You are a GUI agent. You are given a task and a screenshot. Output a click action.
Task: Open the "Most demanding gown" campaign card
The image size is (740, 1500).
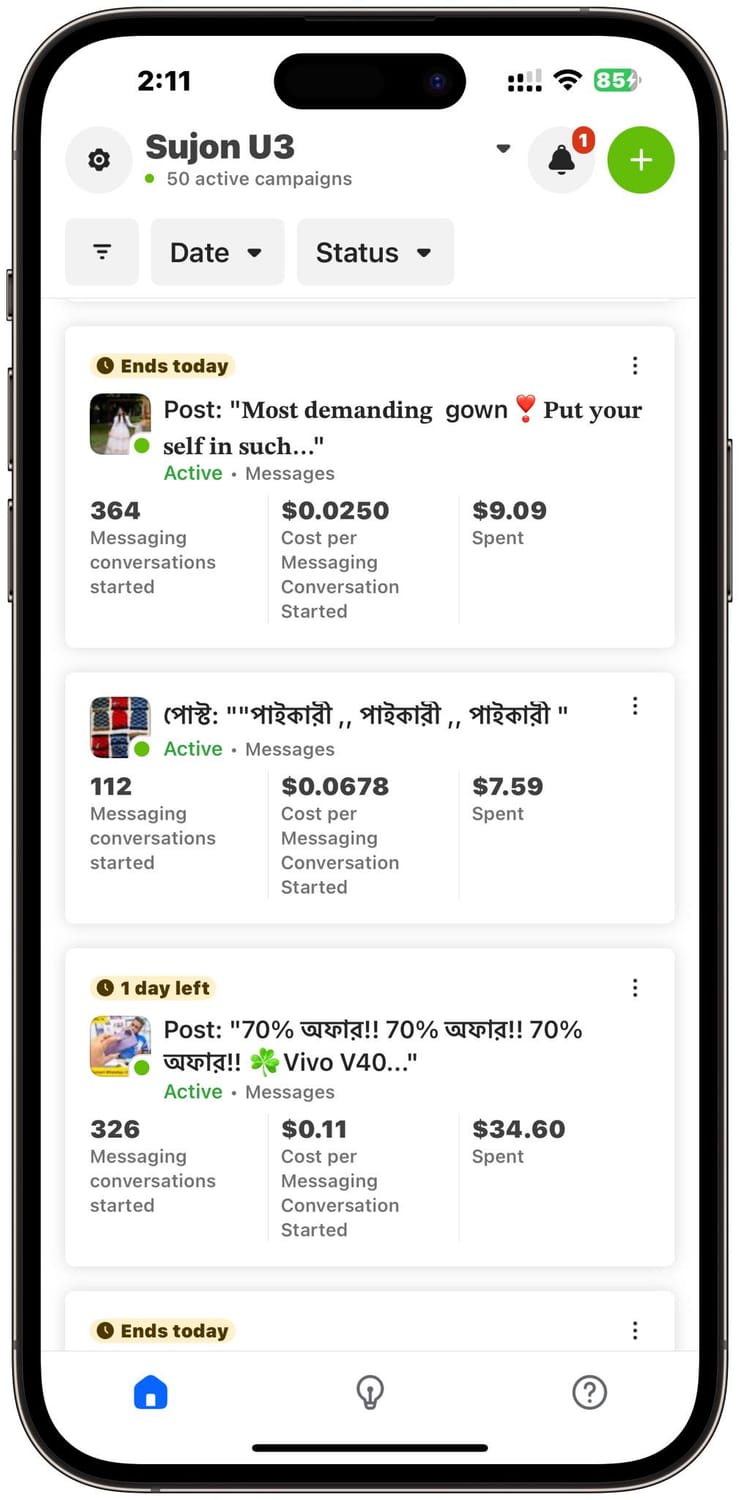click(370, 487)
